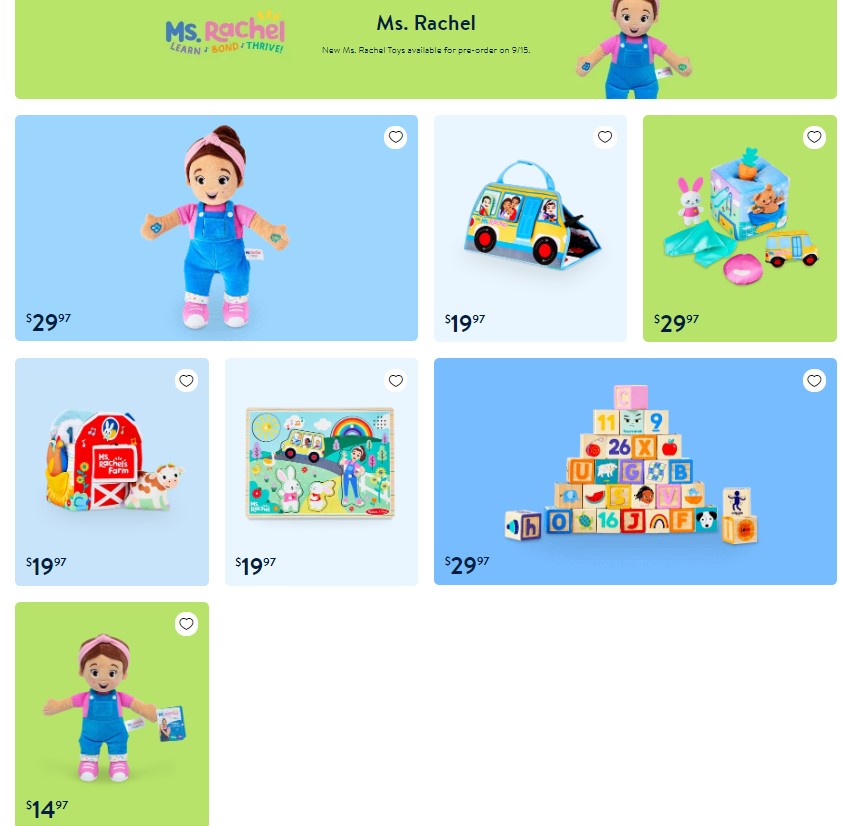Favorite the large Ms. Rachel doll

(396, 137)
